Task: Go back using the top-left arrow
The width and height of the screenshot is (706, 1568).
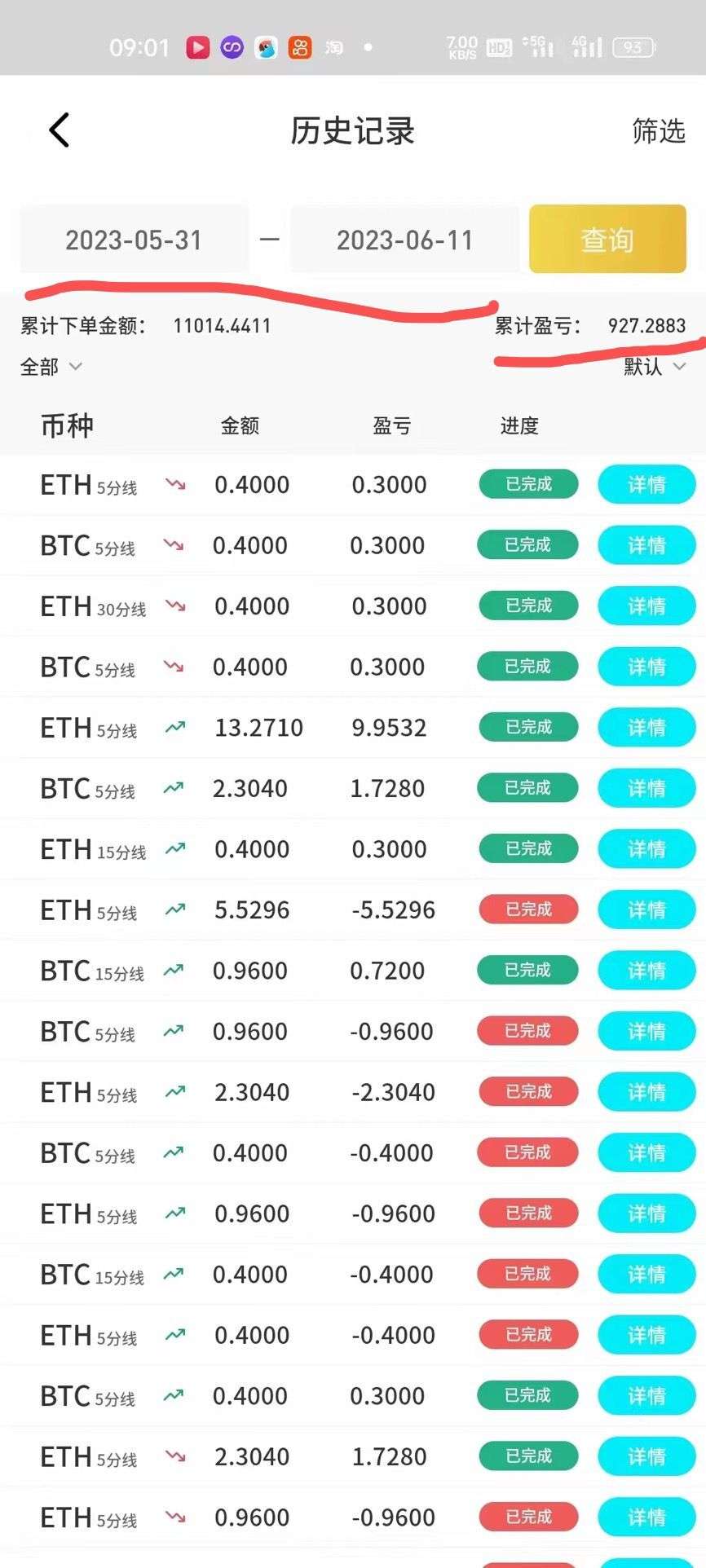Action: coord(60,130)
